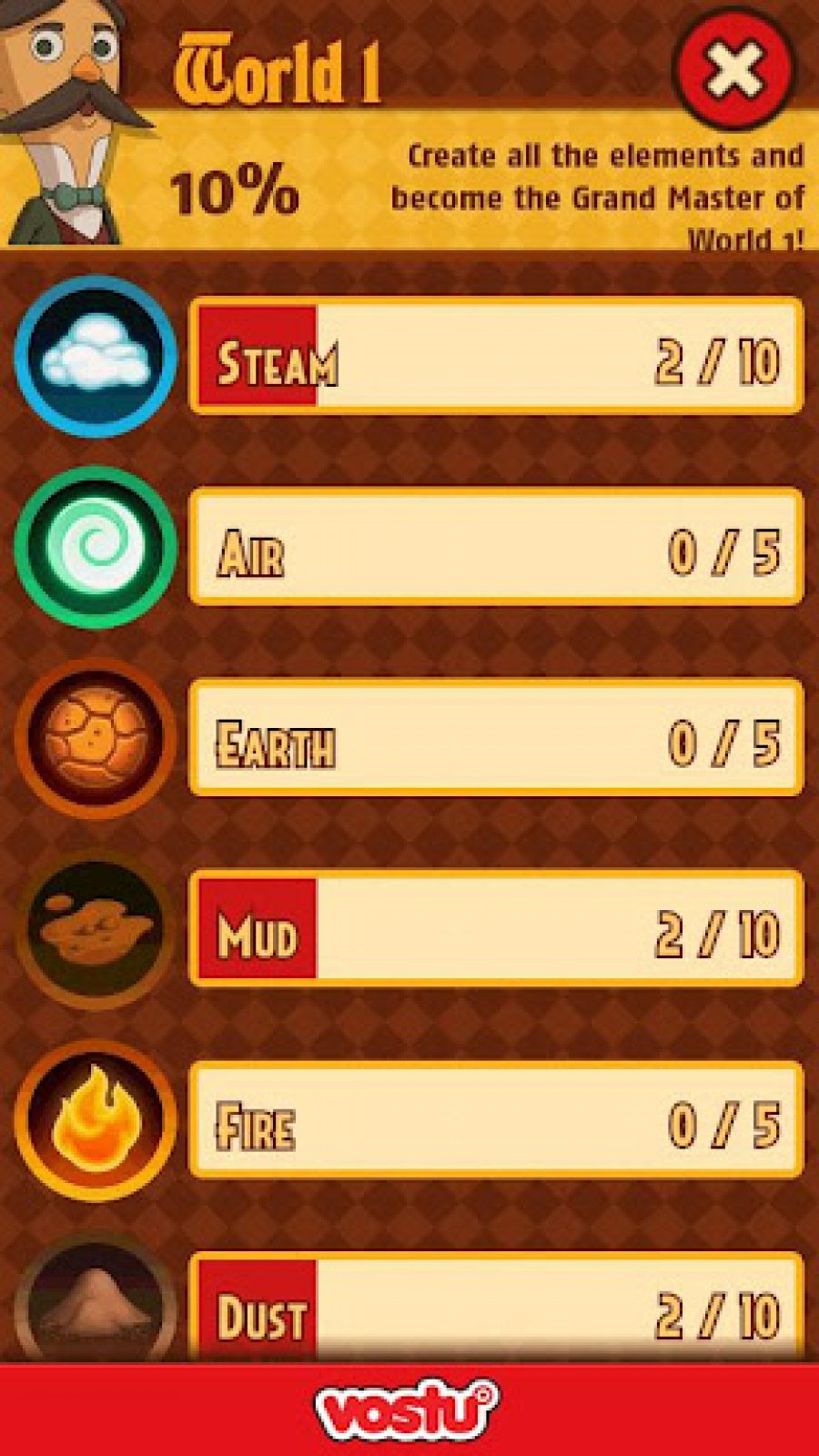Tap the Earth planet icon
The height and width of the screenshot is (1456, 819).
94,739
